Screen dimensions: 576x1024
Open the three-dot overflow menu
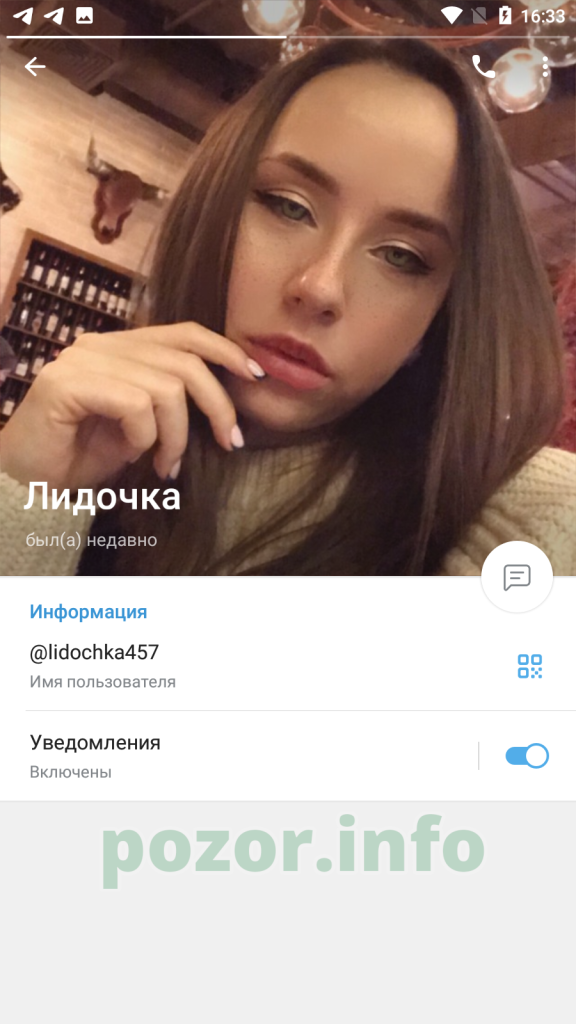click(x=545, y=67)
